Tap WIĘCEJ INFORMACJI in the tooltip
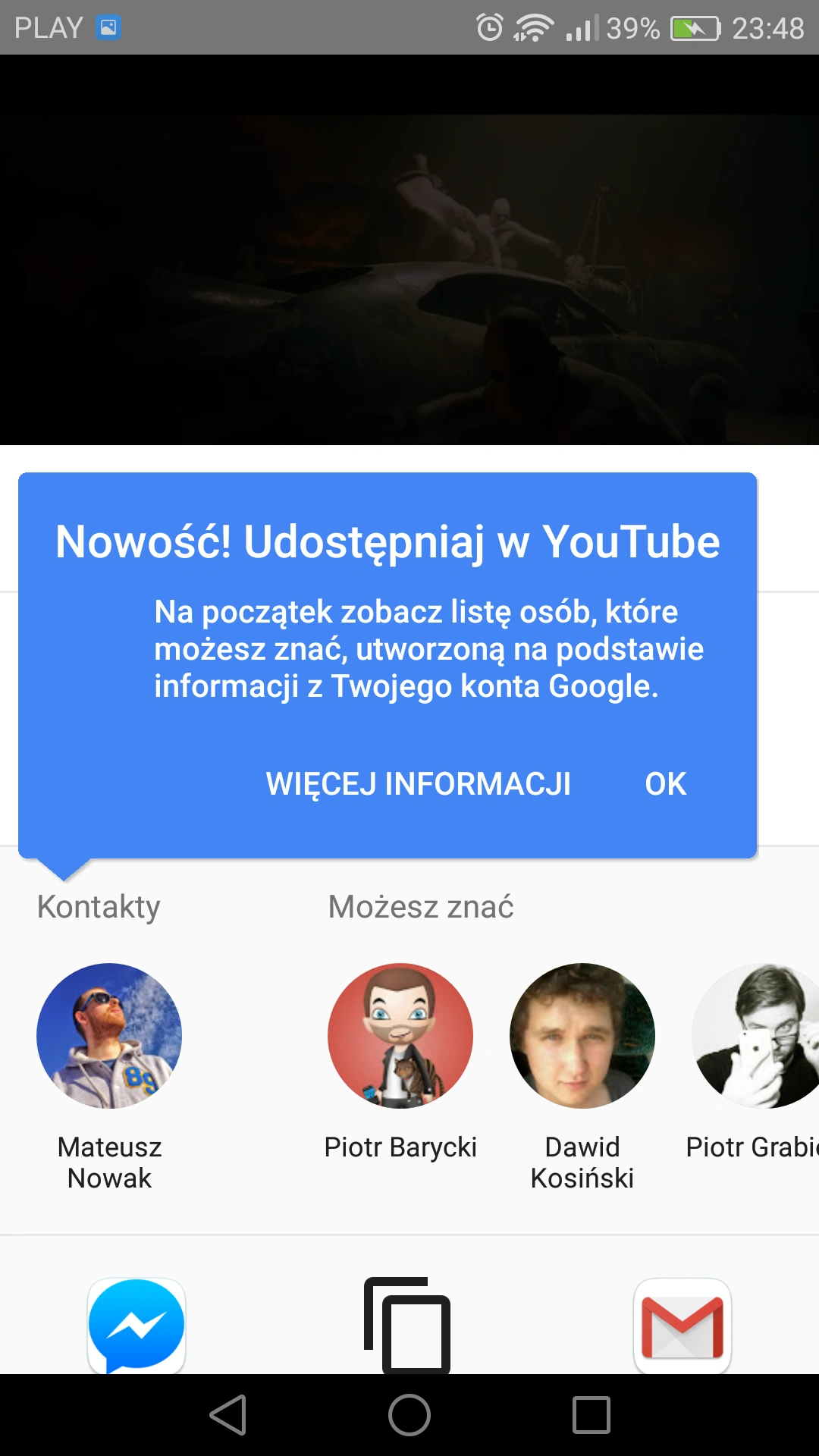Viewport: 819px width, 1456px height. (x=418, y=784)
